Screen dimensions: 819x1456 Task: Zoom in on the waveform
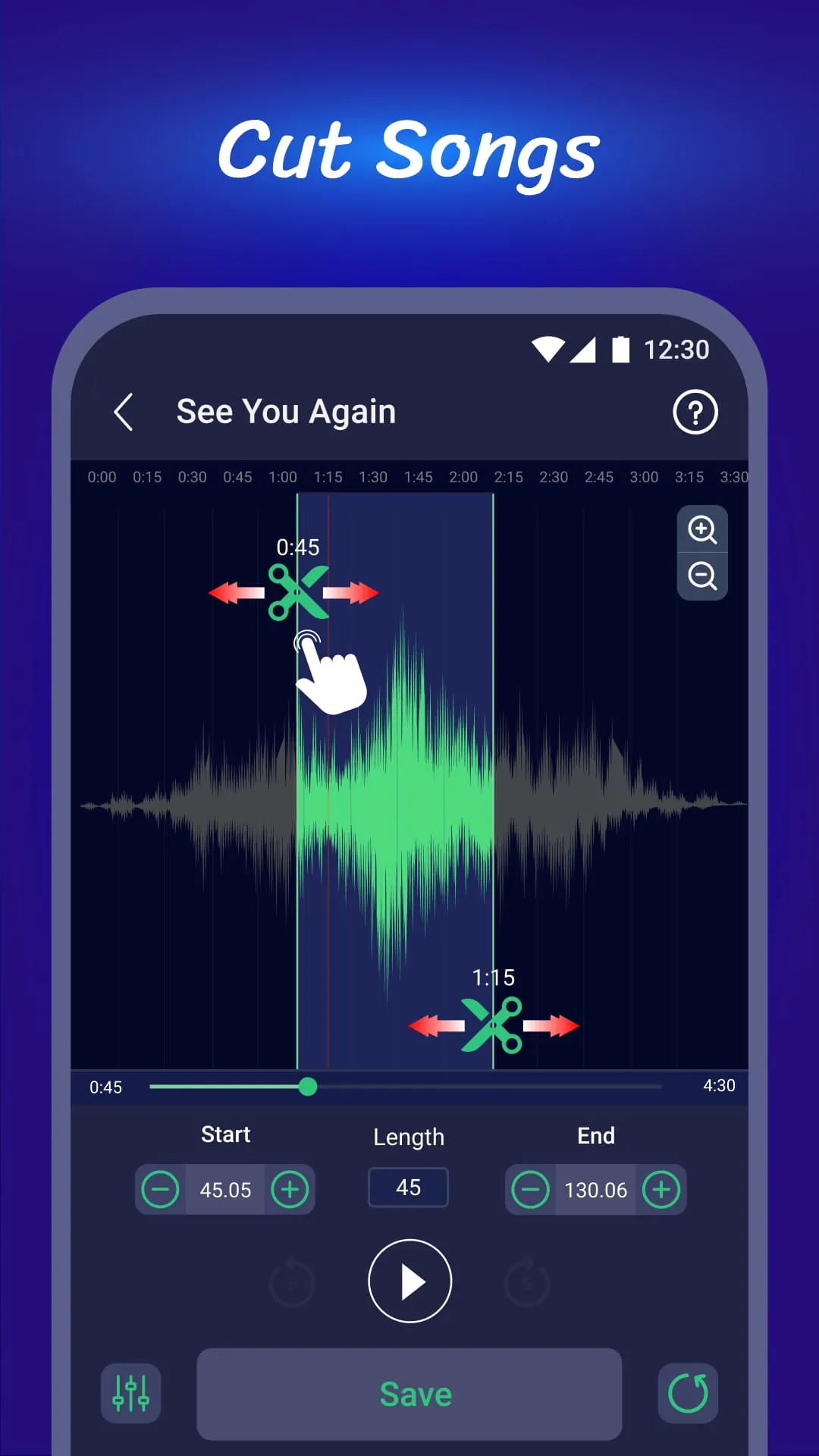[701, 530]
